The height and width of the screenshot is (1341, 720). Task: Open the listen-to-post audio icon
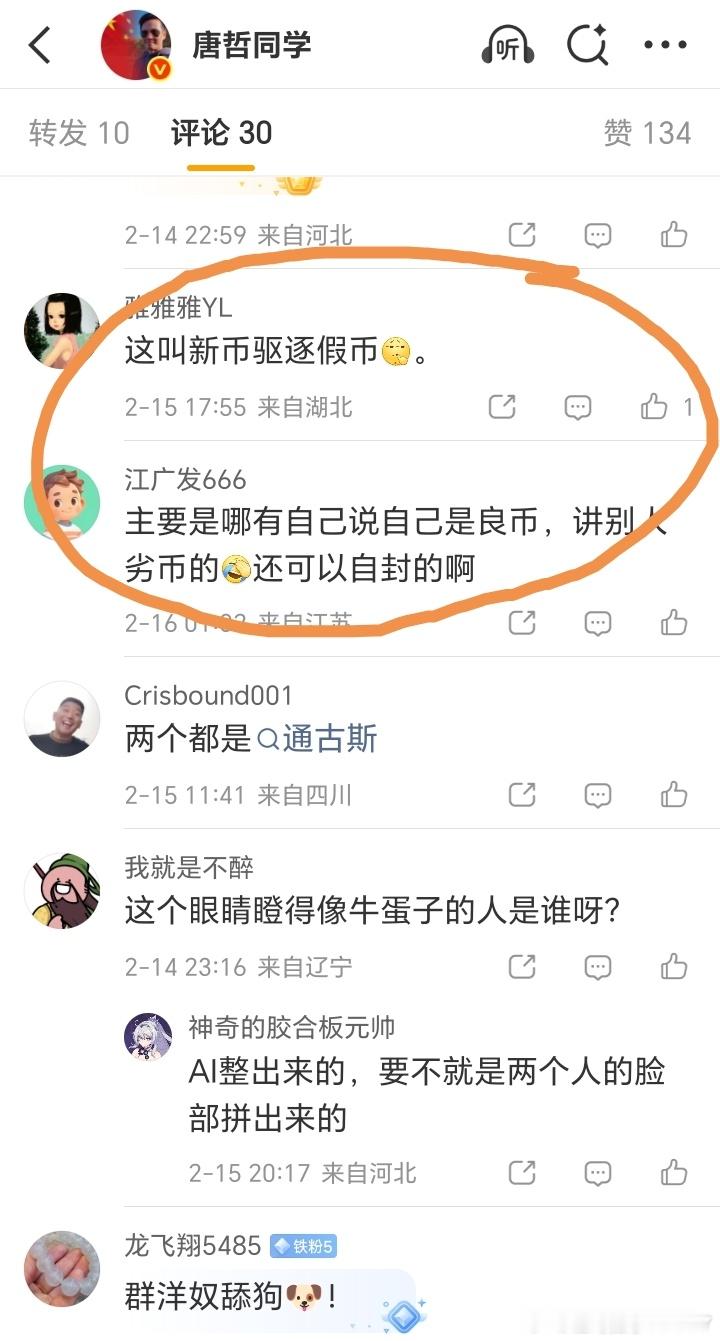click(507, 44)
